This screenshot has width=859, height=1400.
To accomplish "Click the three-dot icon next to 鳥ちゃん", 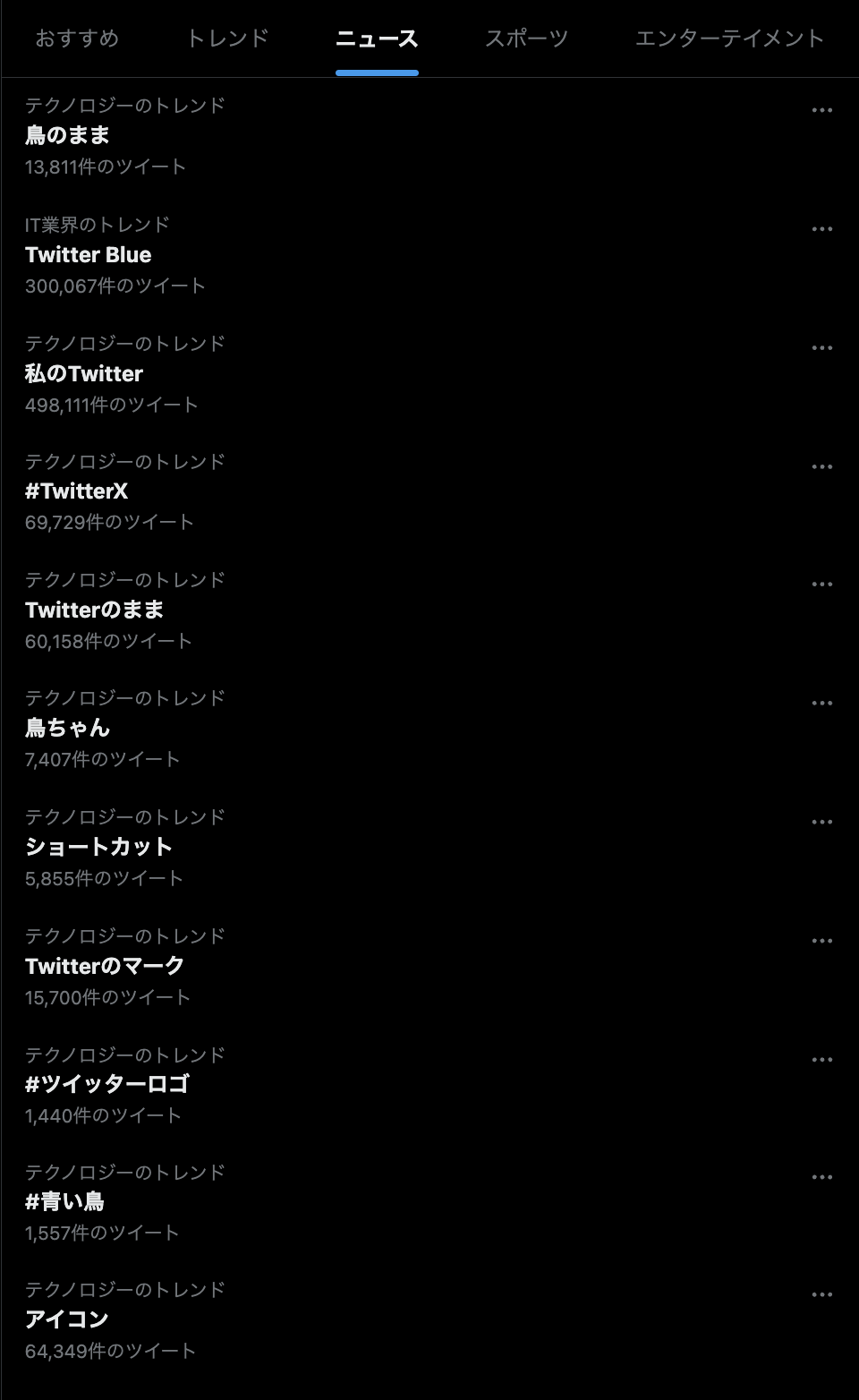I will (821, 703).
